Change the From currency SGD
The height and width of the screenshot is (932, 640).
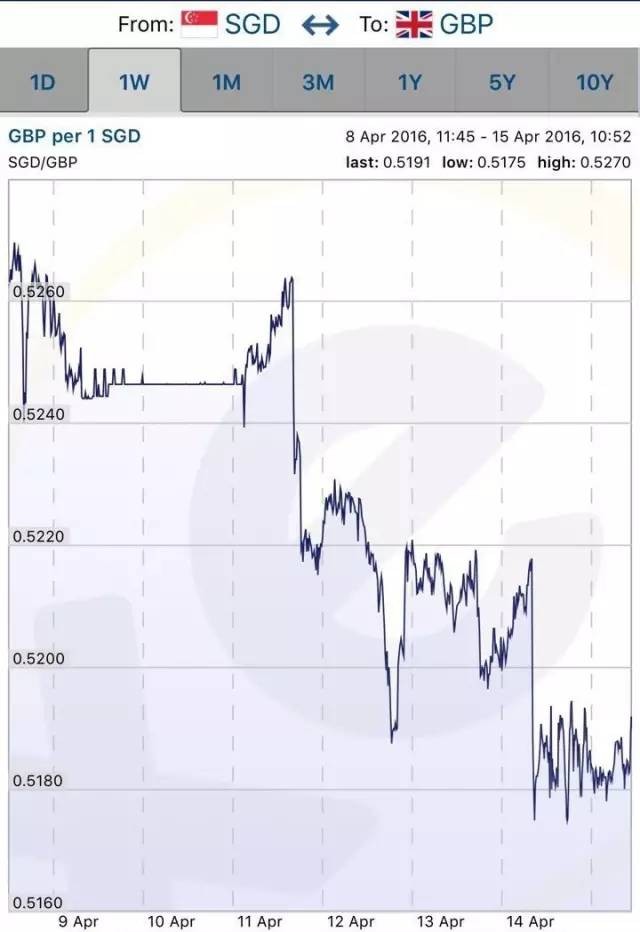232,24
